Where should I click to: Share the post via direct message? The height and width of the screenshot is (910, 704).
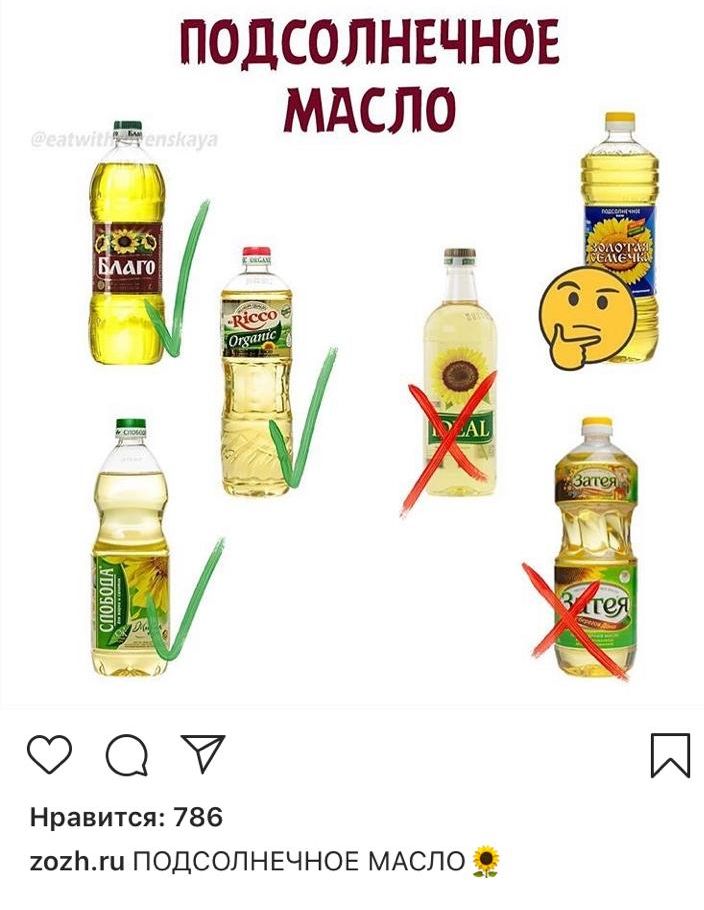coord(203,754)
